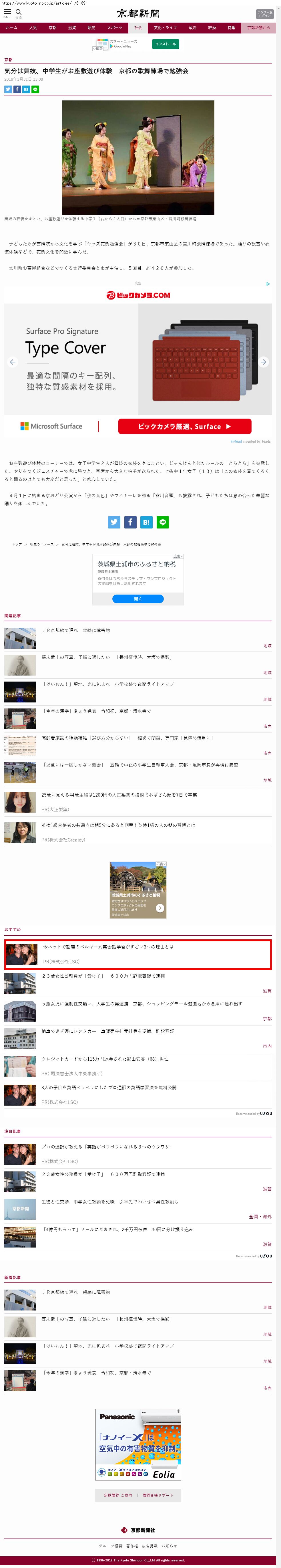Open the search icon
Image resolution: width=281 pixels, height=1568 pixels.
tap(18, 13)
